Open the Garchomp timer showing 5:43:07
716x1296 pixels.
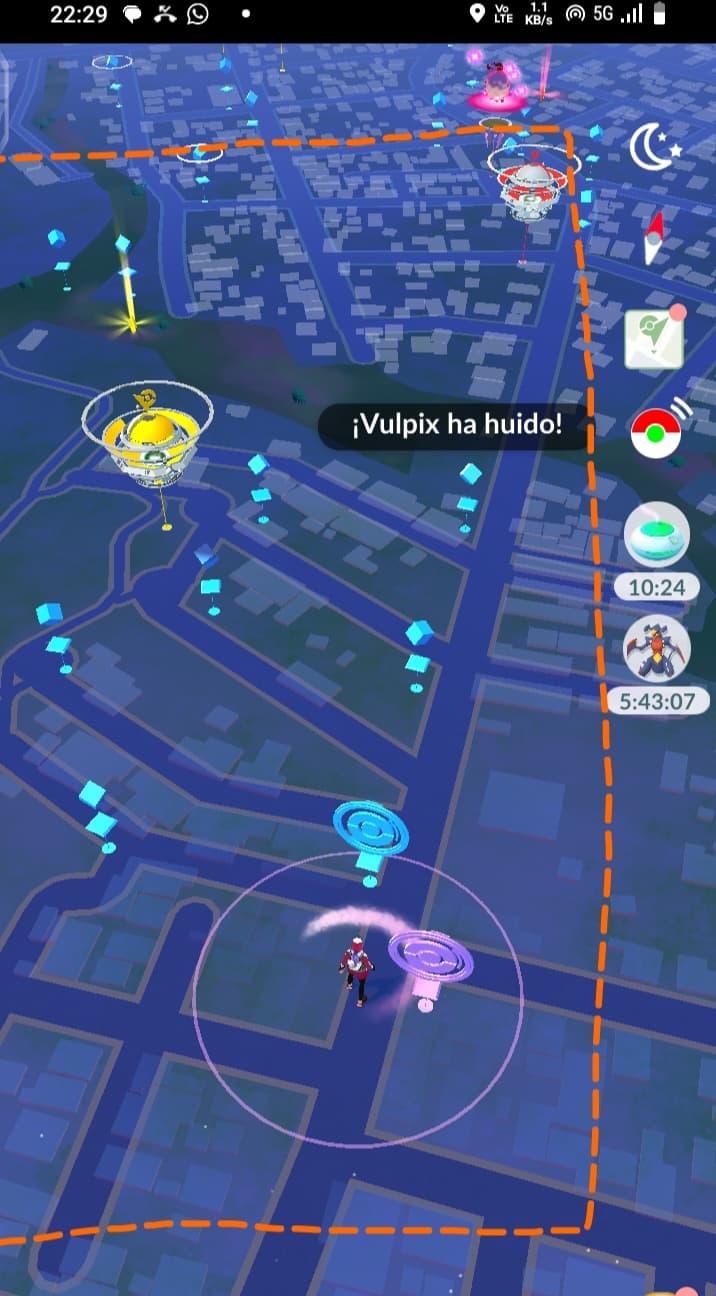[657, 664]
